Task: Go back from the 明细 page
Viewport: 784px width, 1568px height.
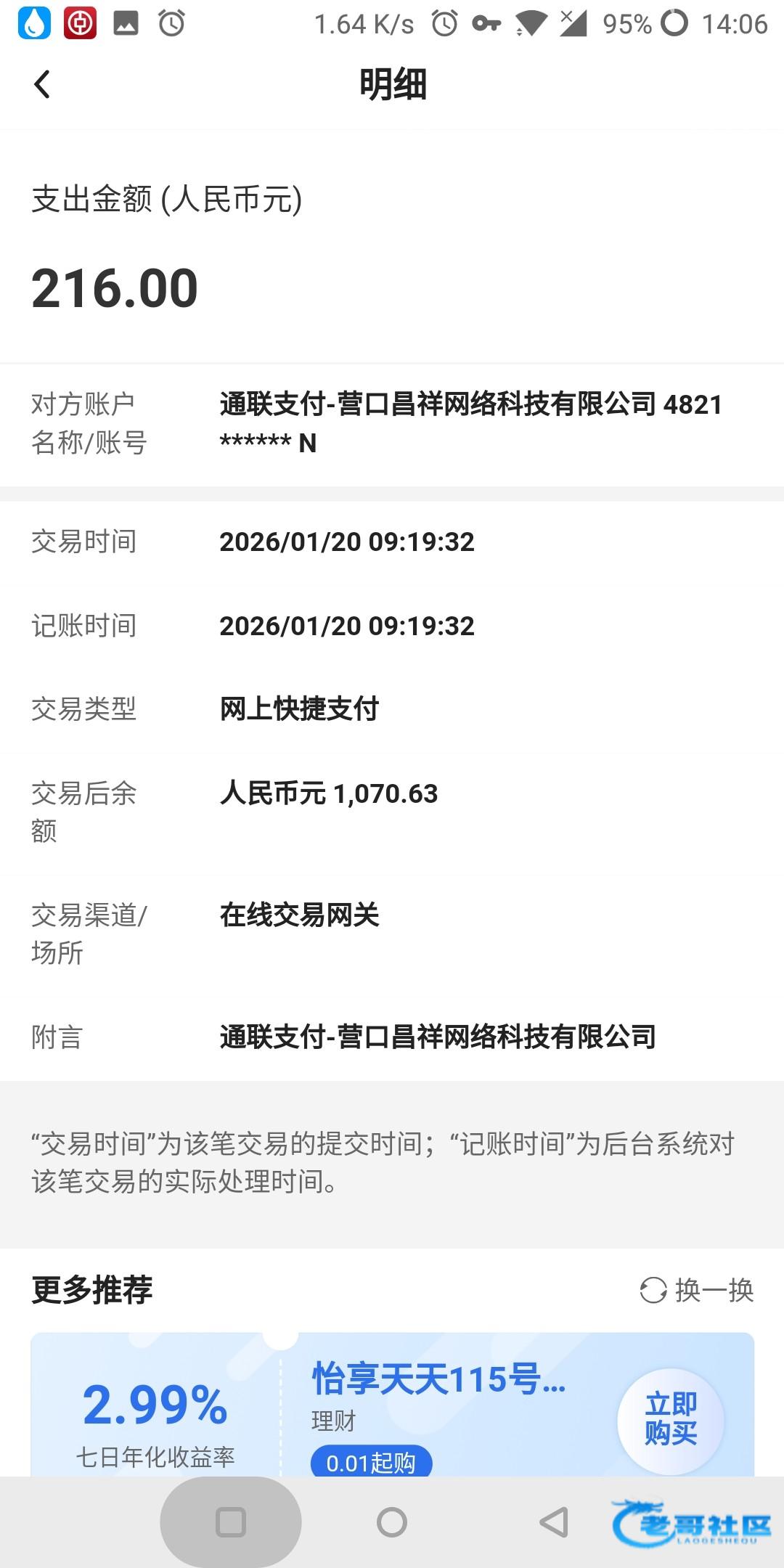Action: 42,84
